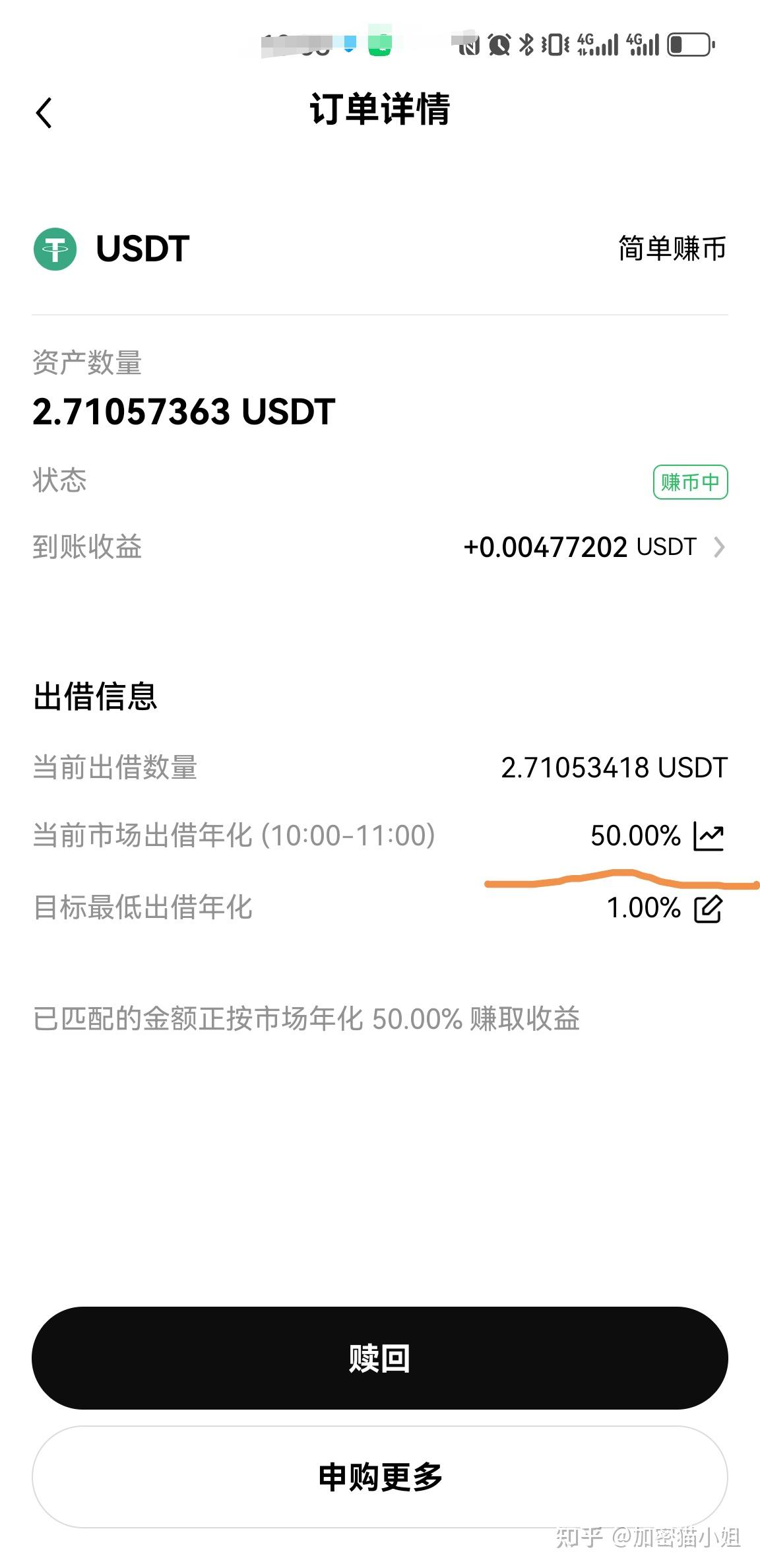Tap the 赚币中 status badge
Image resolution: width=760 pixels, height=1568 pixels.
point(690,482)
